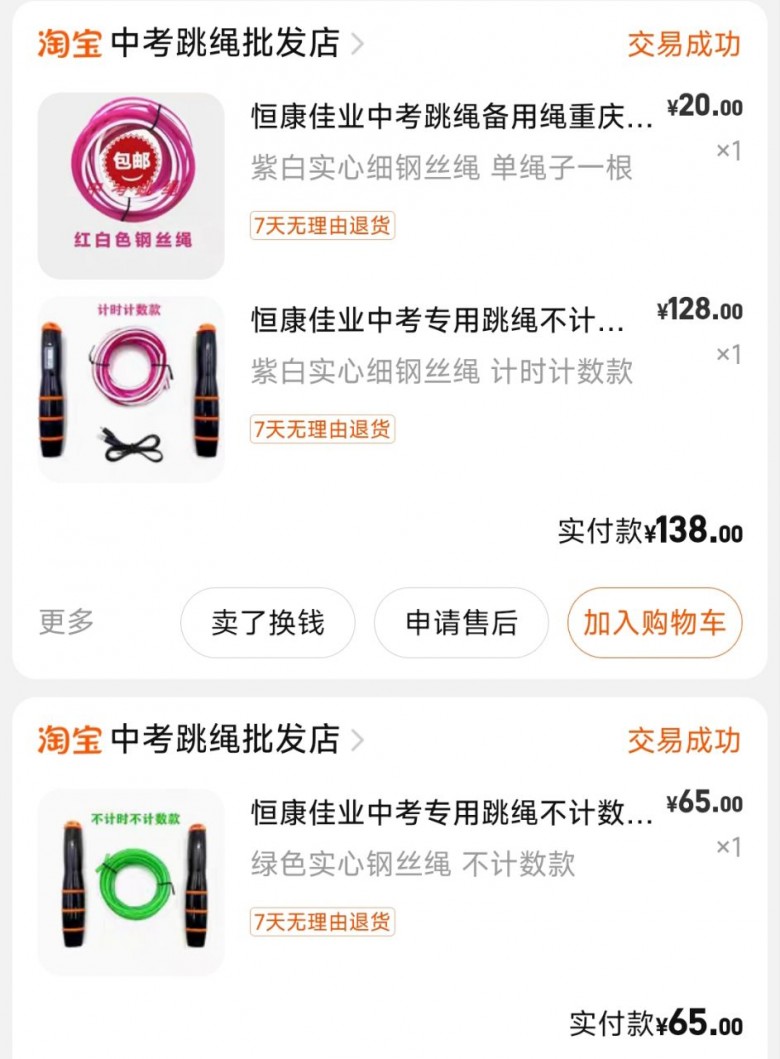Tap 更多 for more order options
This screenshot has height=1059, width=780.
point(66,622)
